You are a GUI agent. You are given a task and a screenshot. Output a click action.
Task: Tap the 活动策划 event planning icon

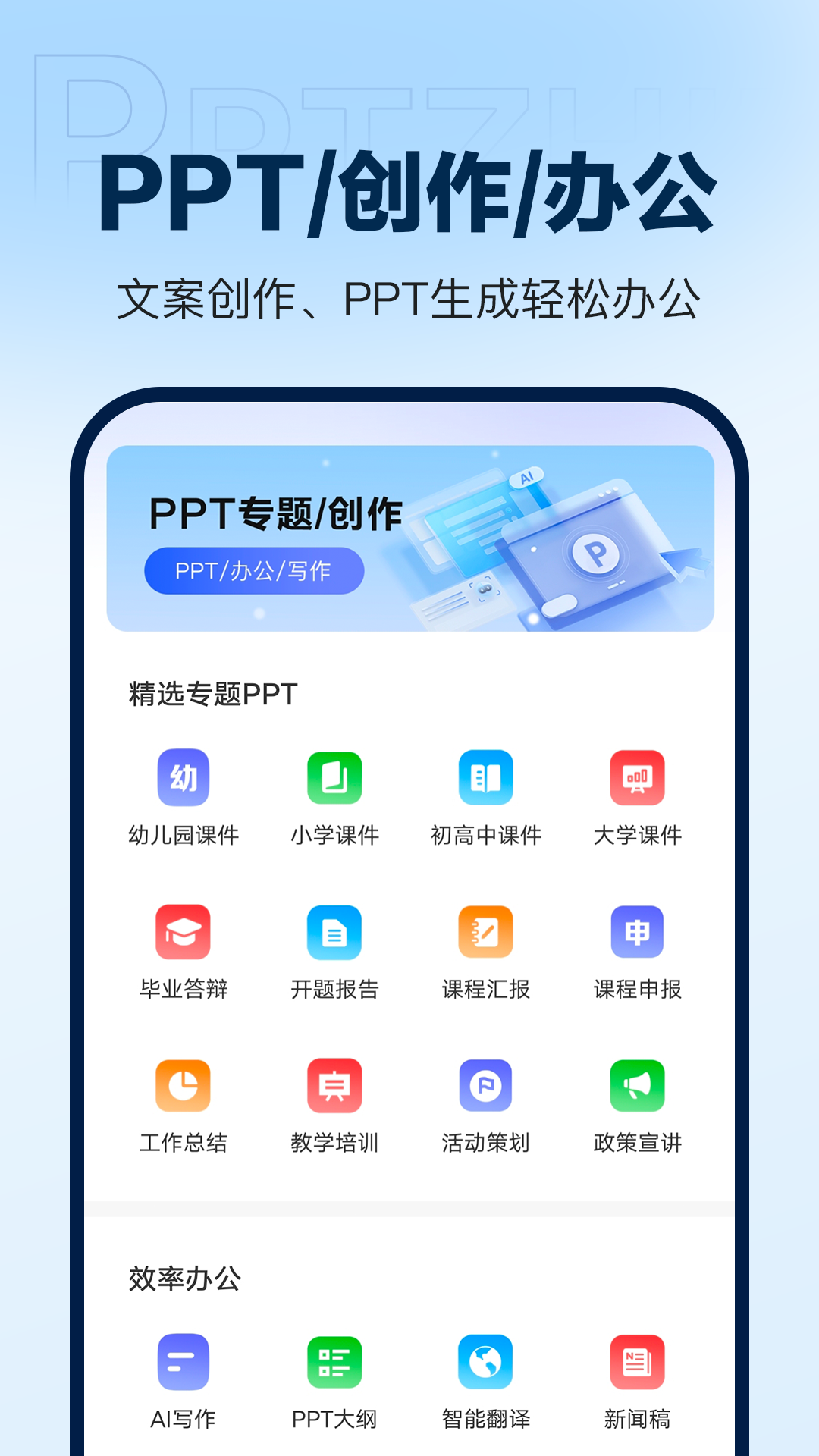(x=486, y=1087)
